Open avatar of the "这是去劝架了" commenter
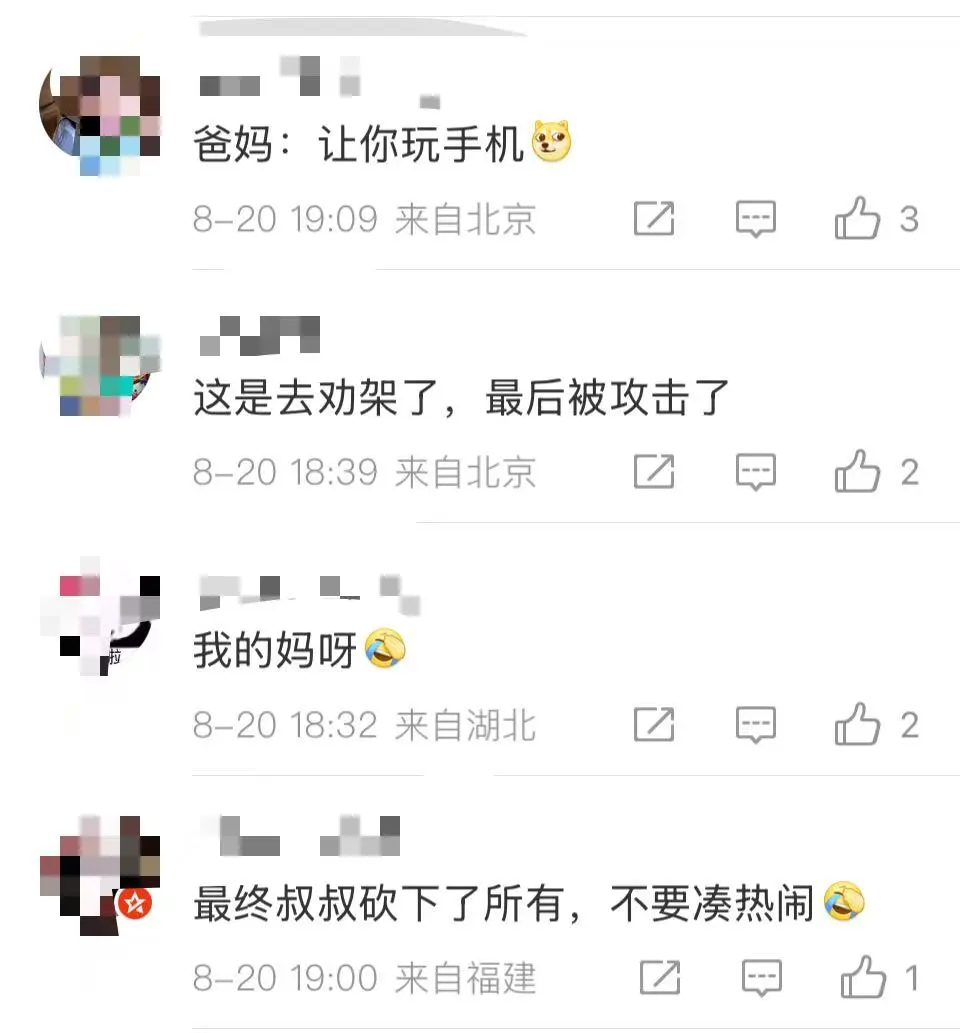 click(x=100, y=366)
